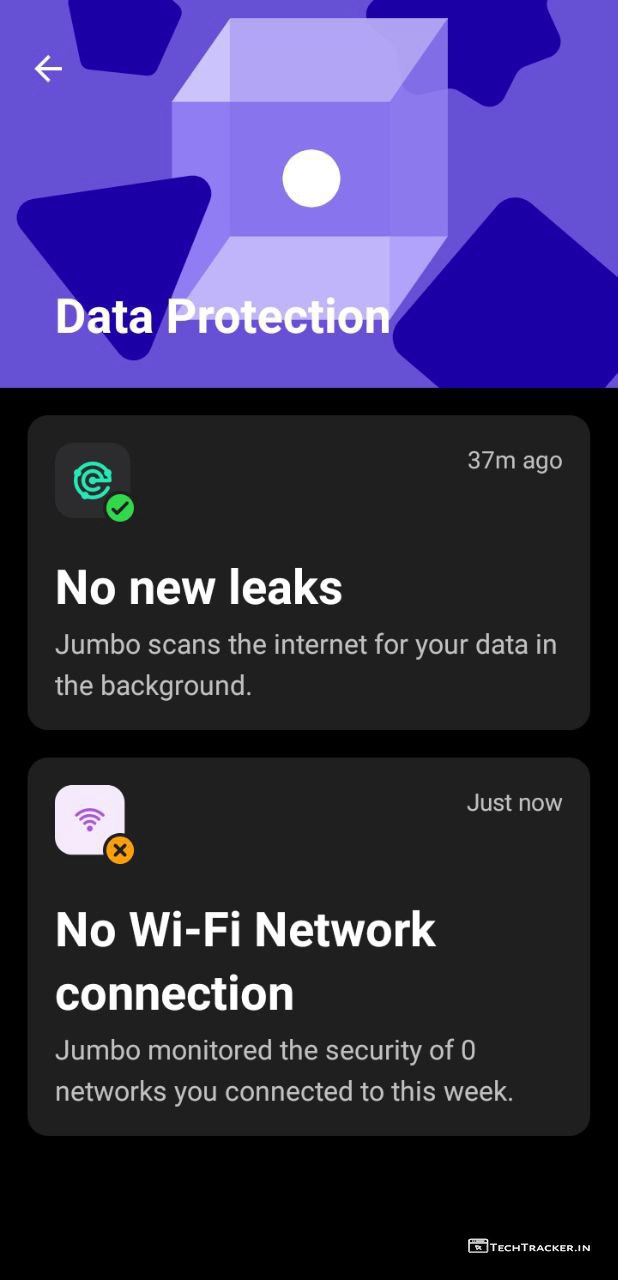Screen dimensions: 618x1280
Task: Open the No Wi-Fi Network connection card
Action: click(x=308, y=946)
